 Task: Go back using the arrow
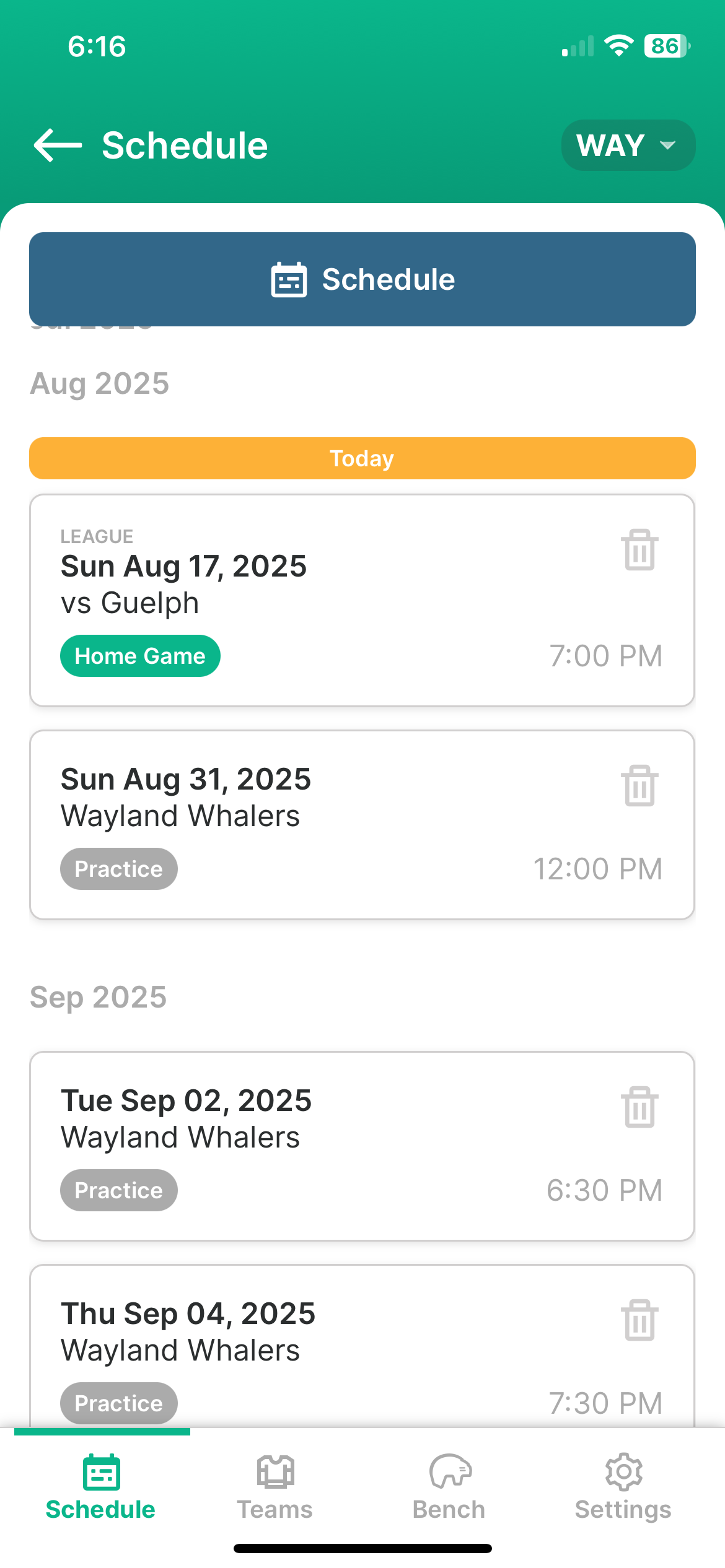coord(58,146)
